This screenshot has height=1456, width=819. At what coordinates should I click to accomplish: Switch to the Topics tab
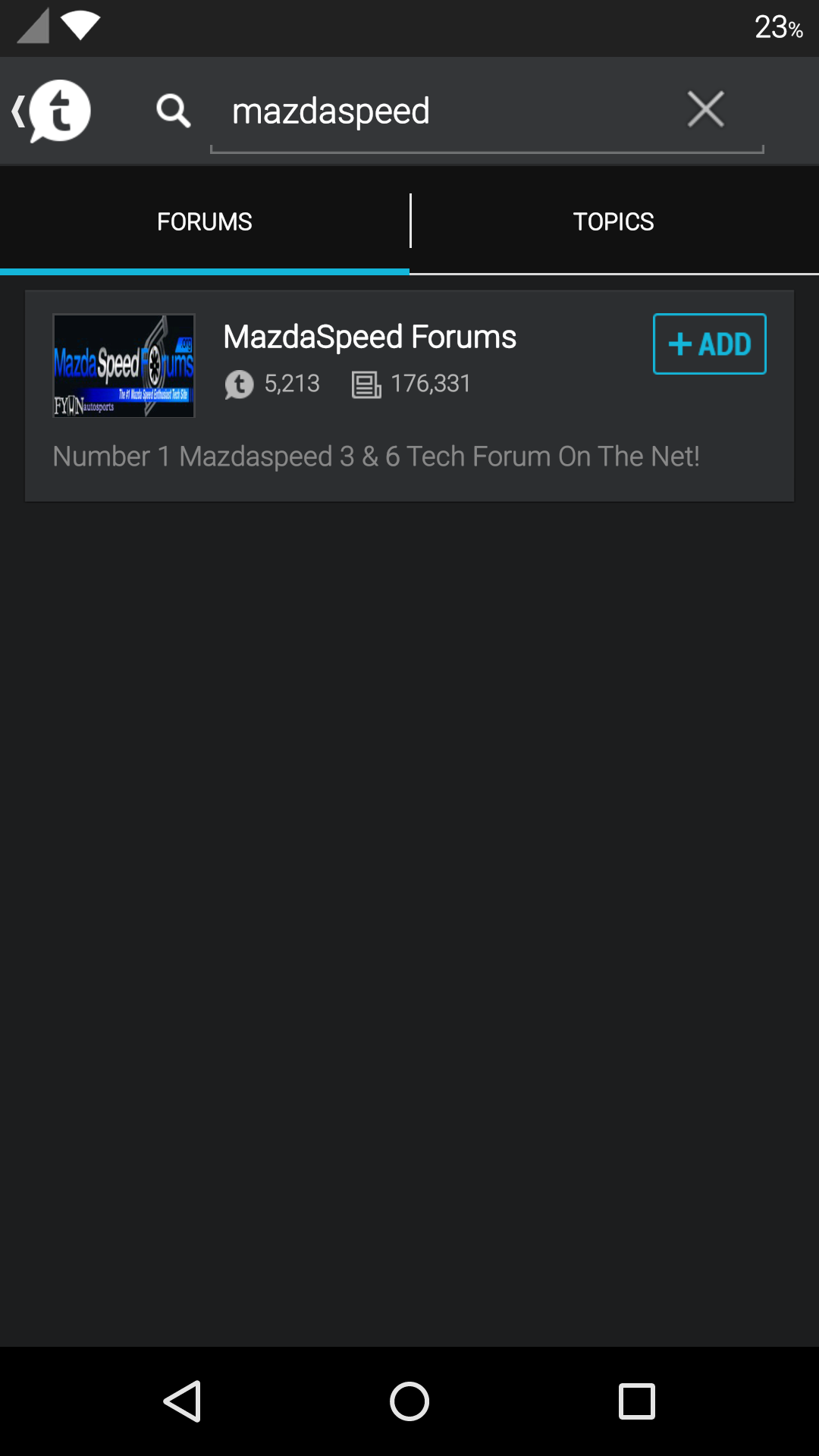point(613,221)
